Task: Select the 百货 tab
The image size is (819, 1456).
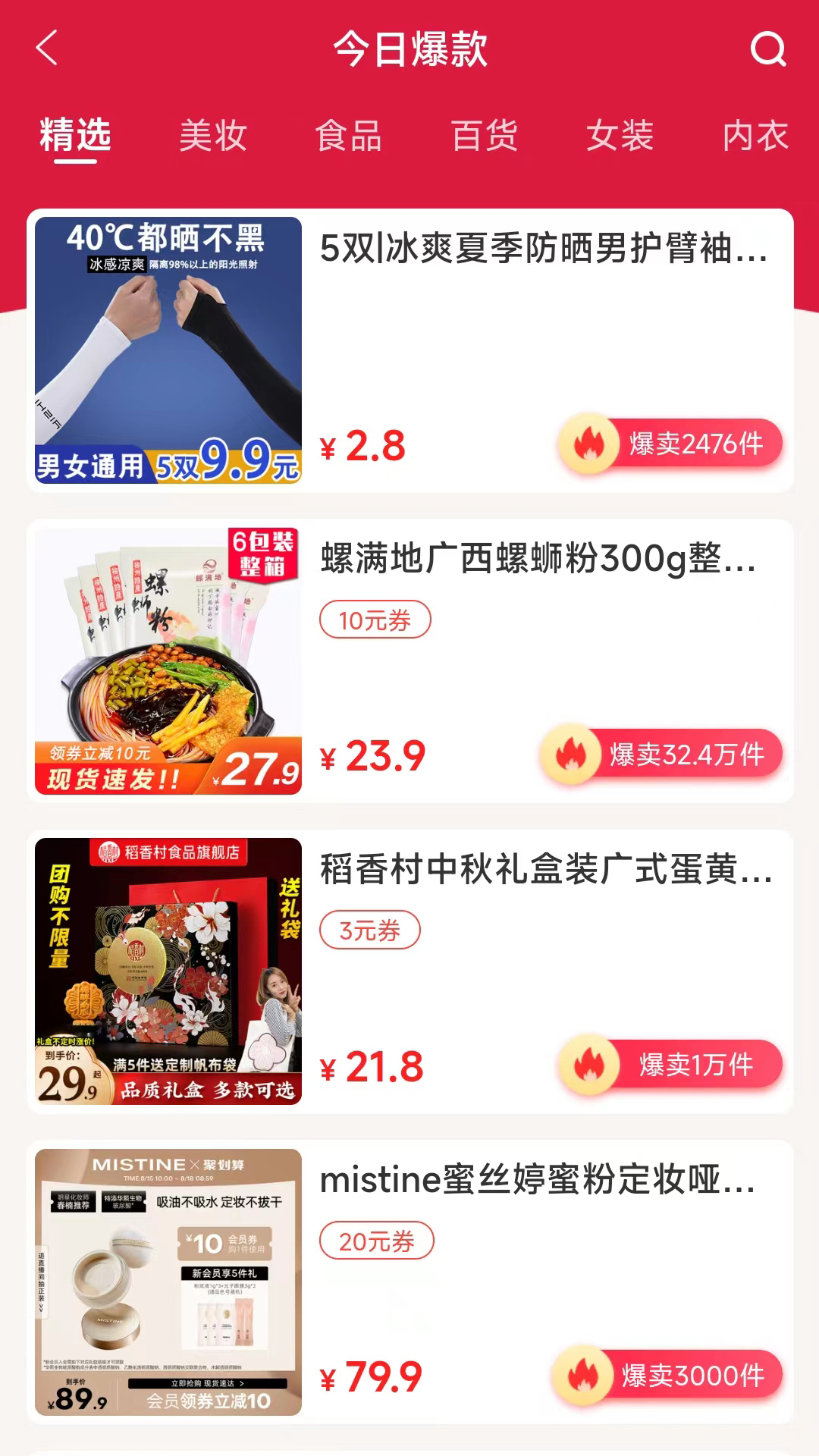Action: click(485, 136)
